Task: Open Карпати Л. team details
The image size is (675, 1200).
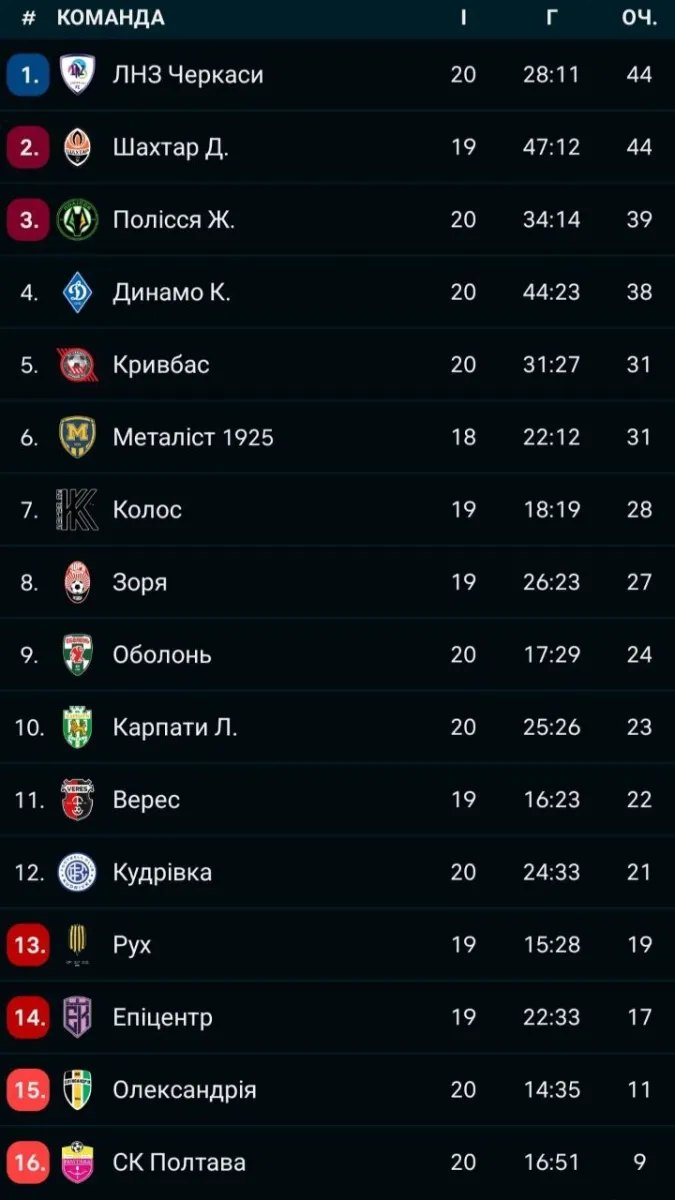Action: [175, 727]
